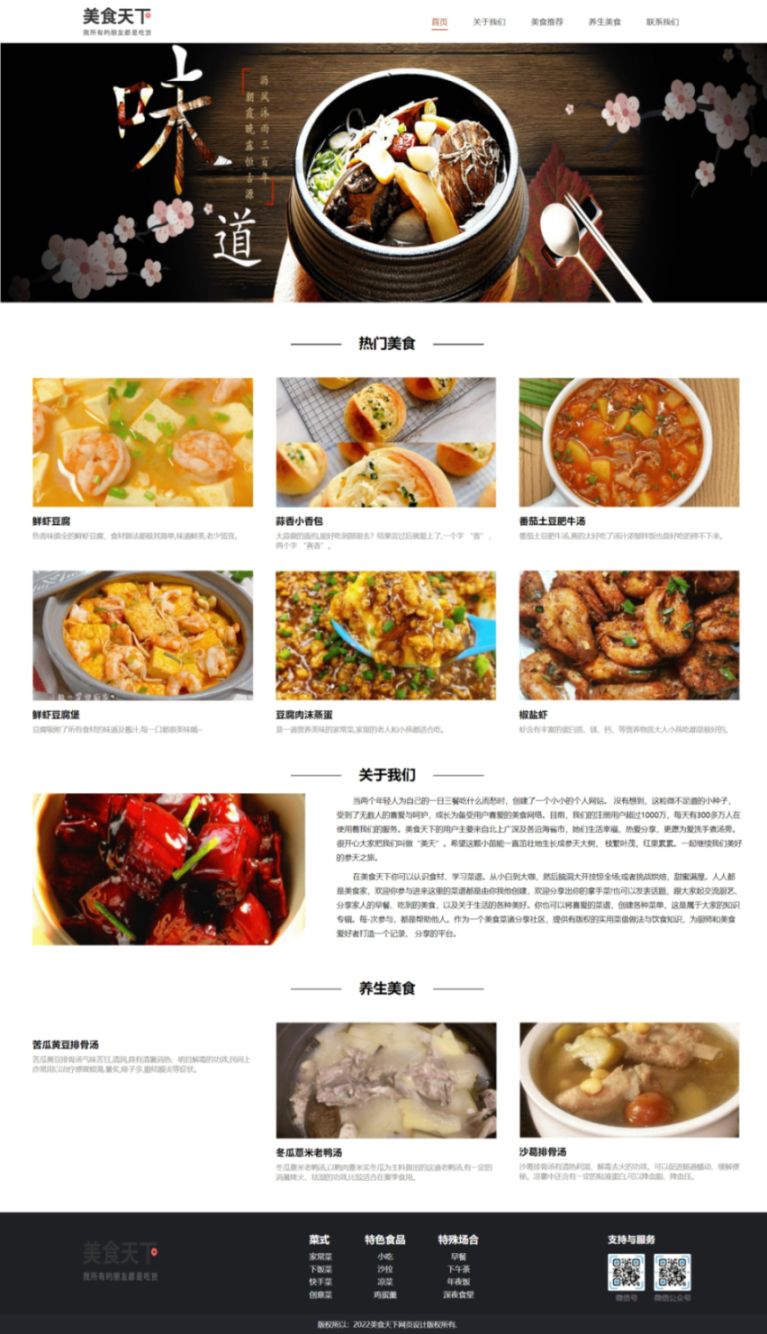
Task: Open 养生美食 in the top navigation
Action: (604, 21)
